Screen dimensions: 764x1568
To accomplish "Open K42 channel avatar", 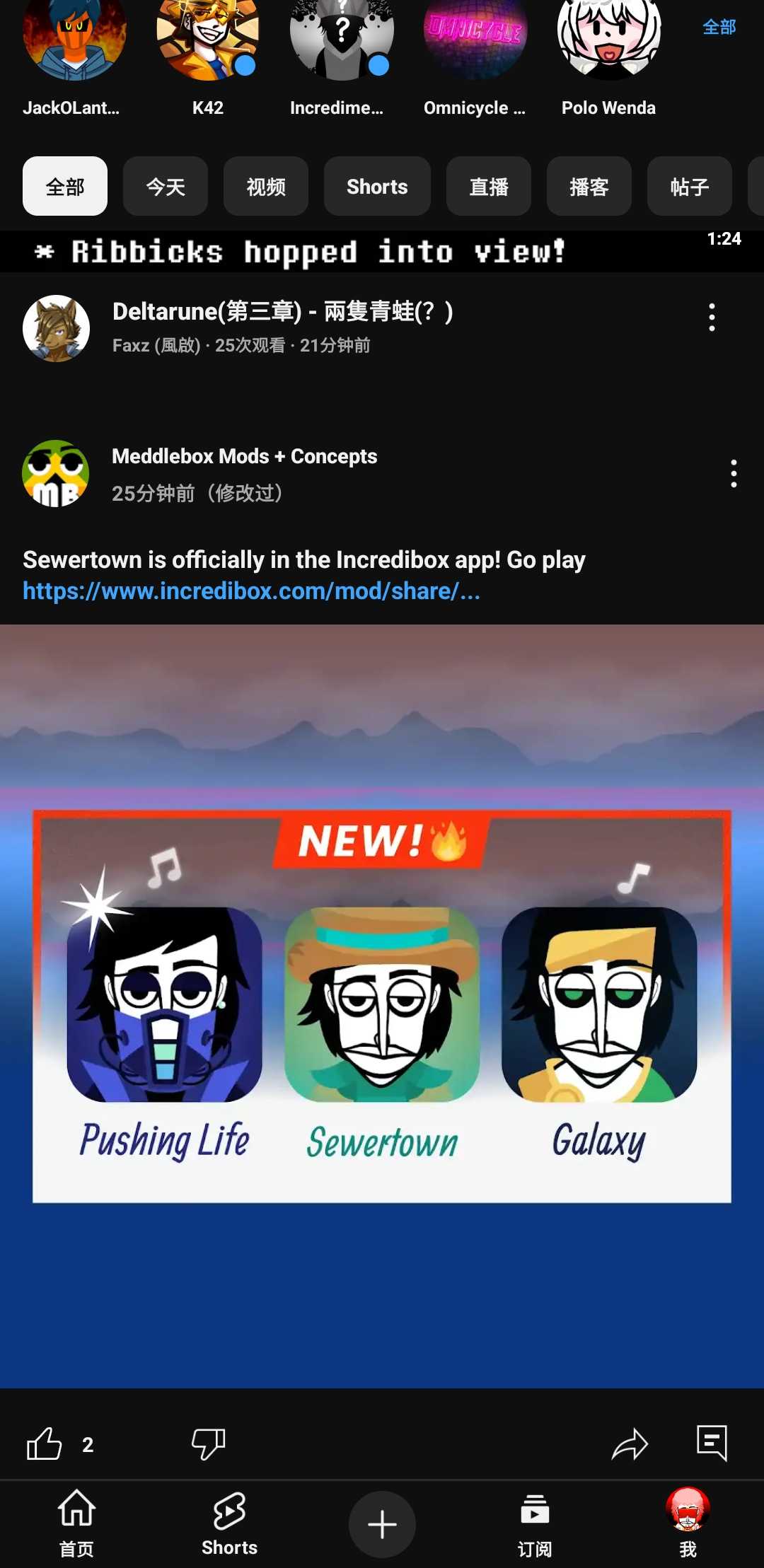I will tap(207, 37).
